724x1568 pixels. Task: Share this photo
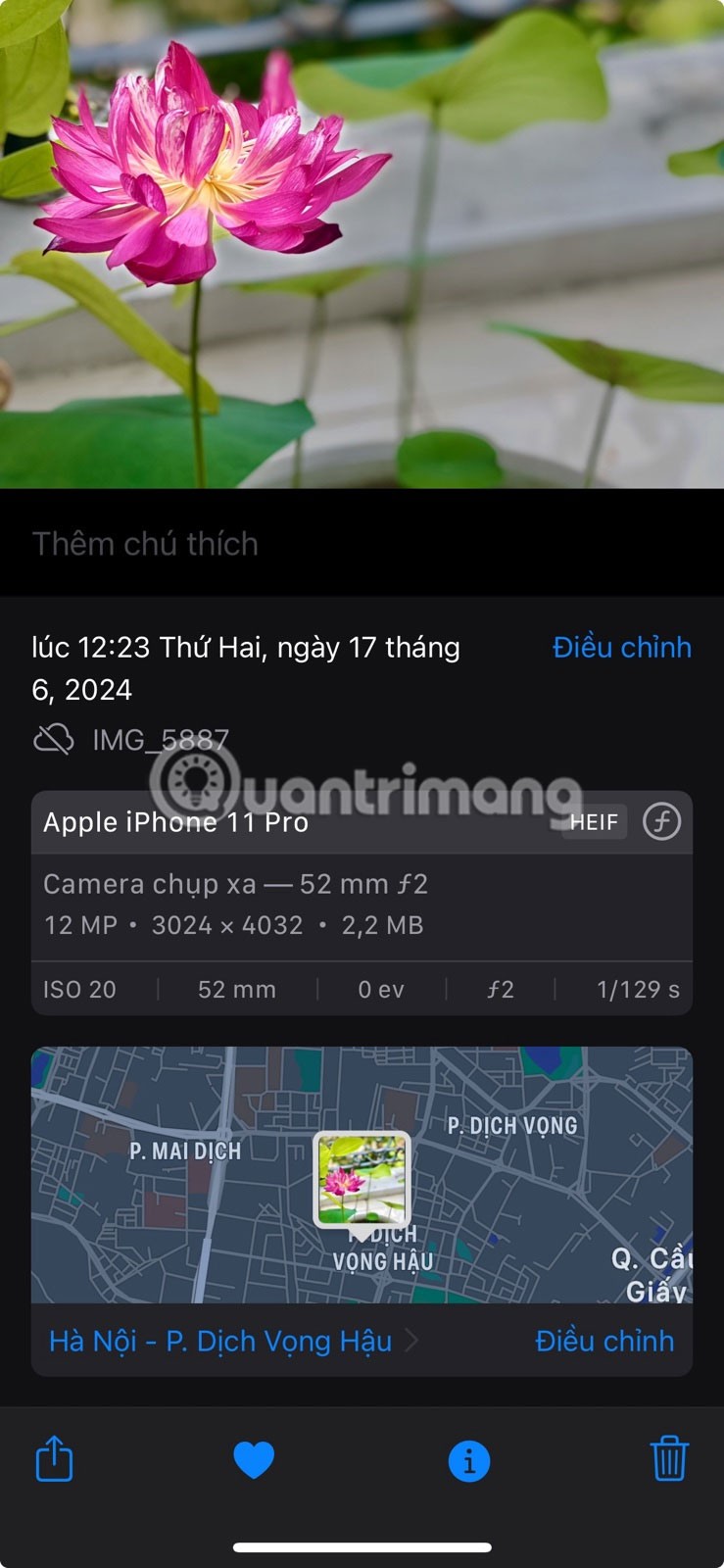[55, 1459]
